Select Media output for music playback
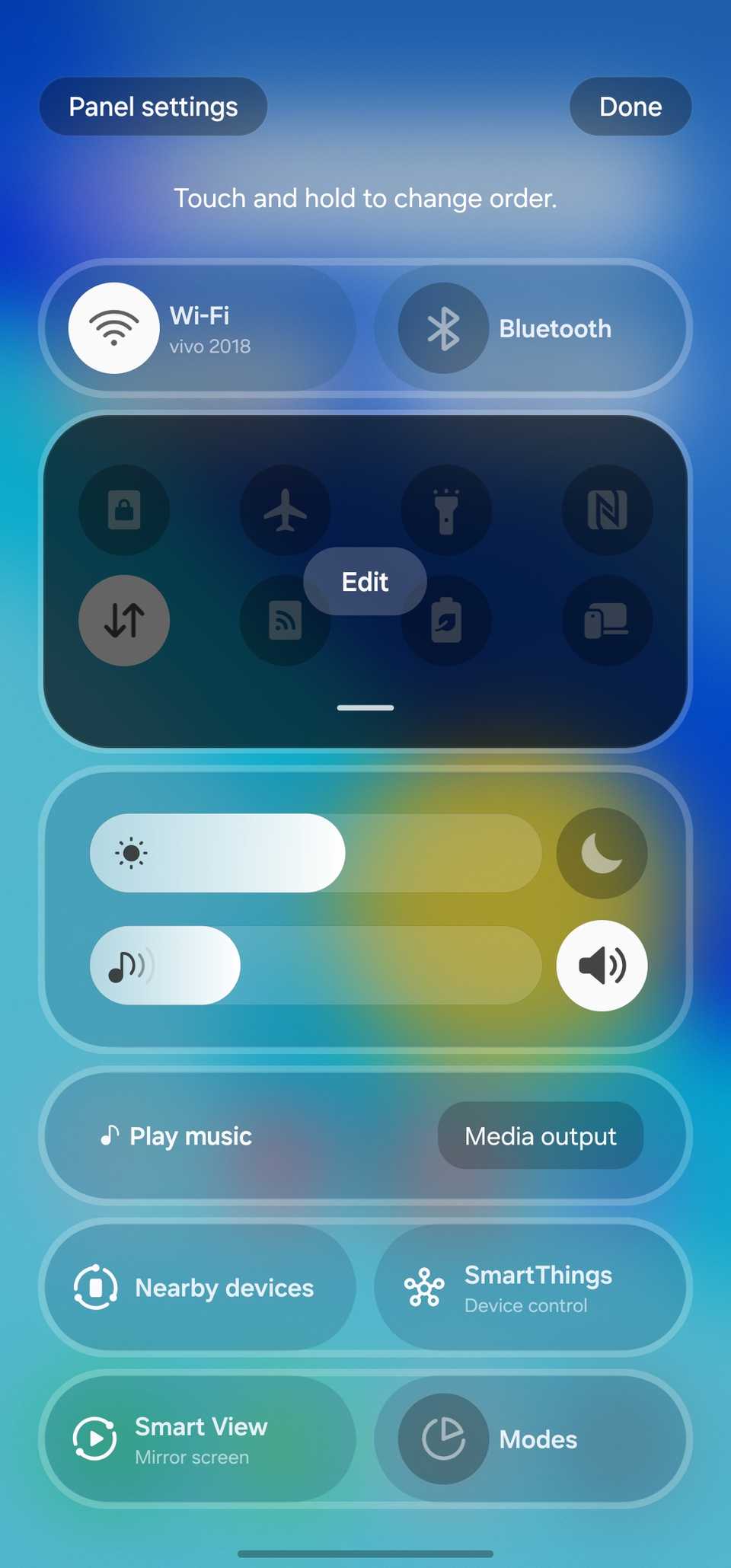 point(539,1135)
